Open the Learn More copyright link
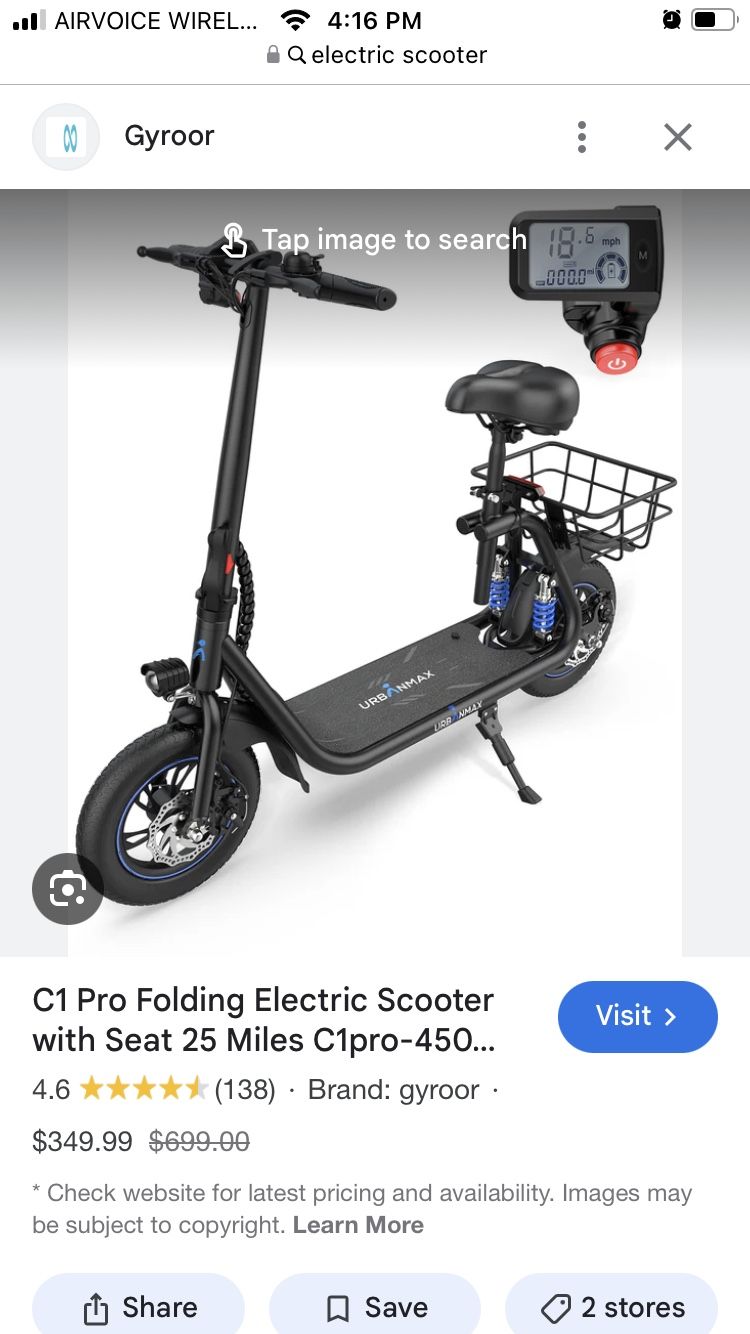750x1334 pixels. pyautogui.click(x=358, y=1225)
